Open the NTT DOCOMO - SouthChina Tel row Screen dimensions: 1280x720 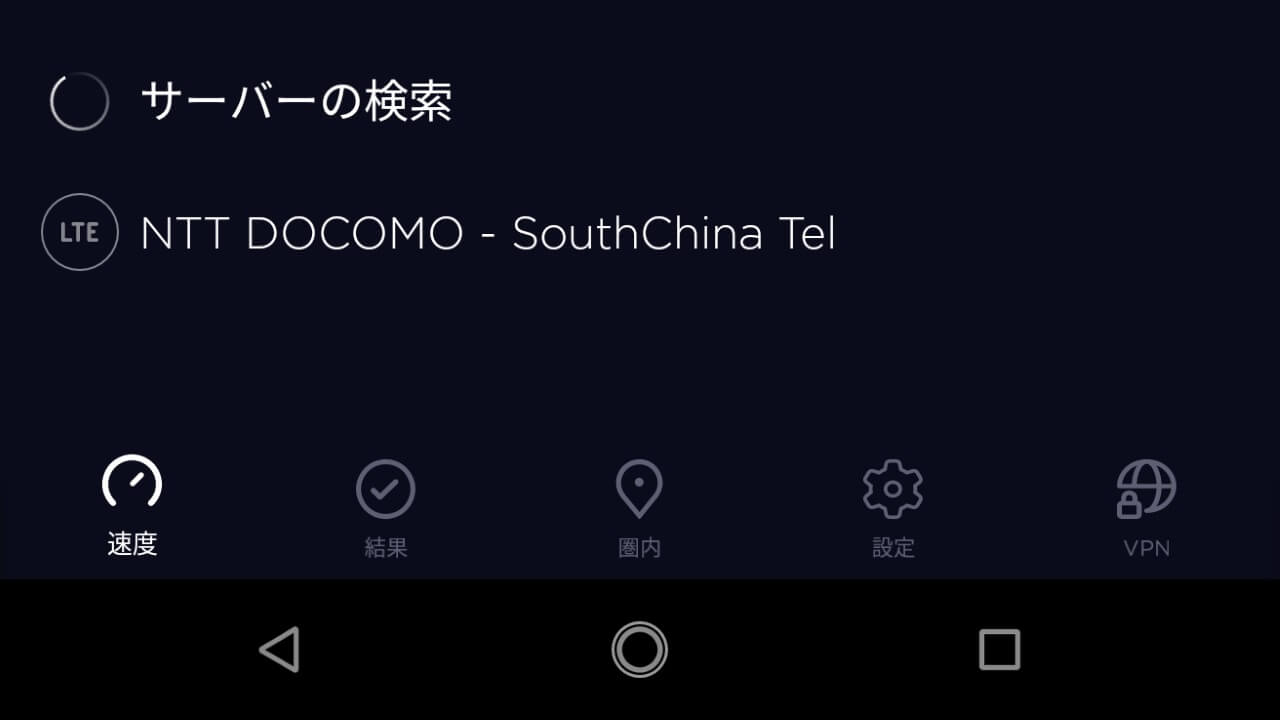pyautogui.click(x=487, y=233)
